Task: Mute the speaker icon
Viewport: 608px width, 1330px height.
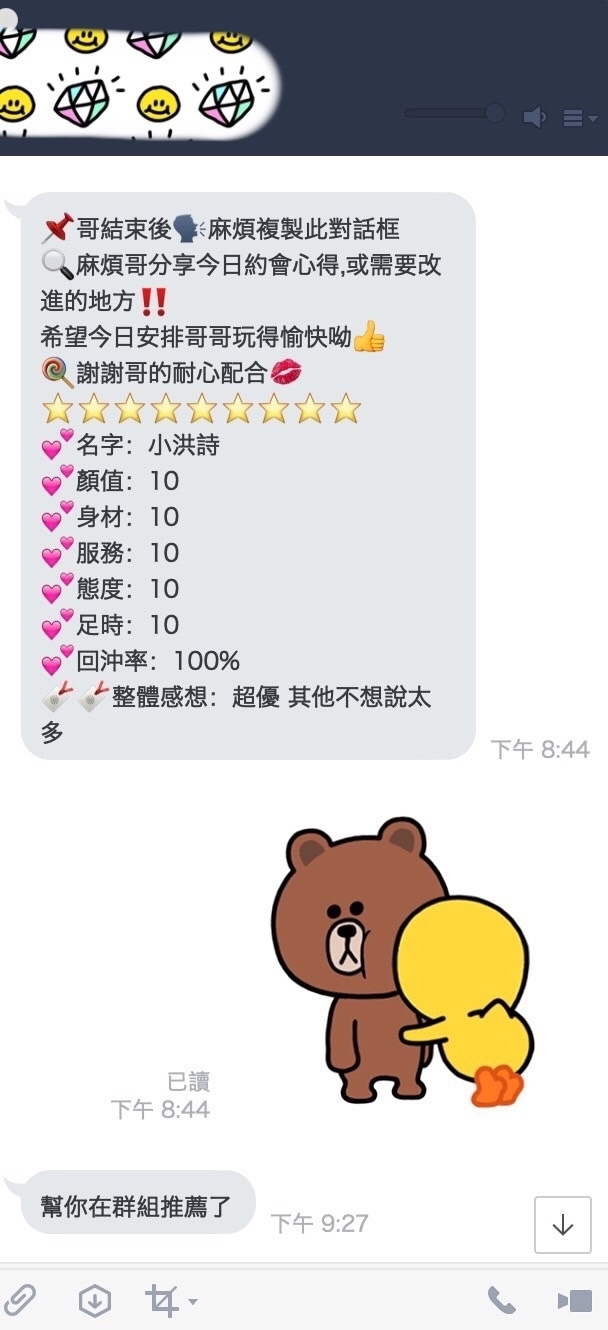Action: [535, 118]
